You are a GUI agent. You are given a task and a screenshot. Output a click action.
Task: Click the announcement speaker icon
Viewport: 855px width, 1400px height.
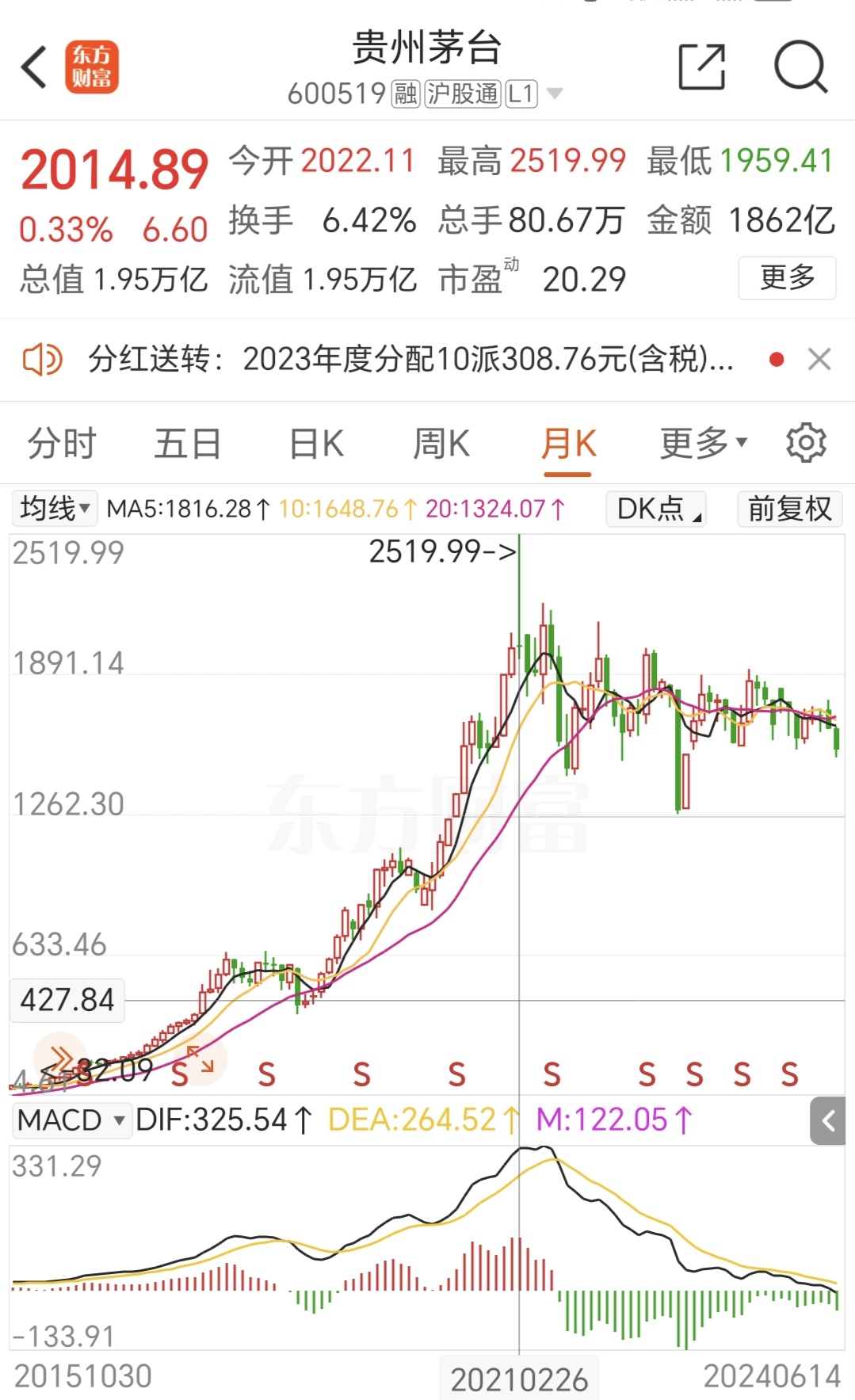pos(42,360)
